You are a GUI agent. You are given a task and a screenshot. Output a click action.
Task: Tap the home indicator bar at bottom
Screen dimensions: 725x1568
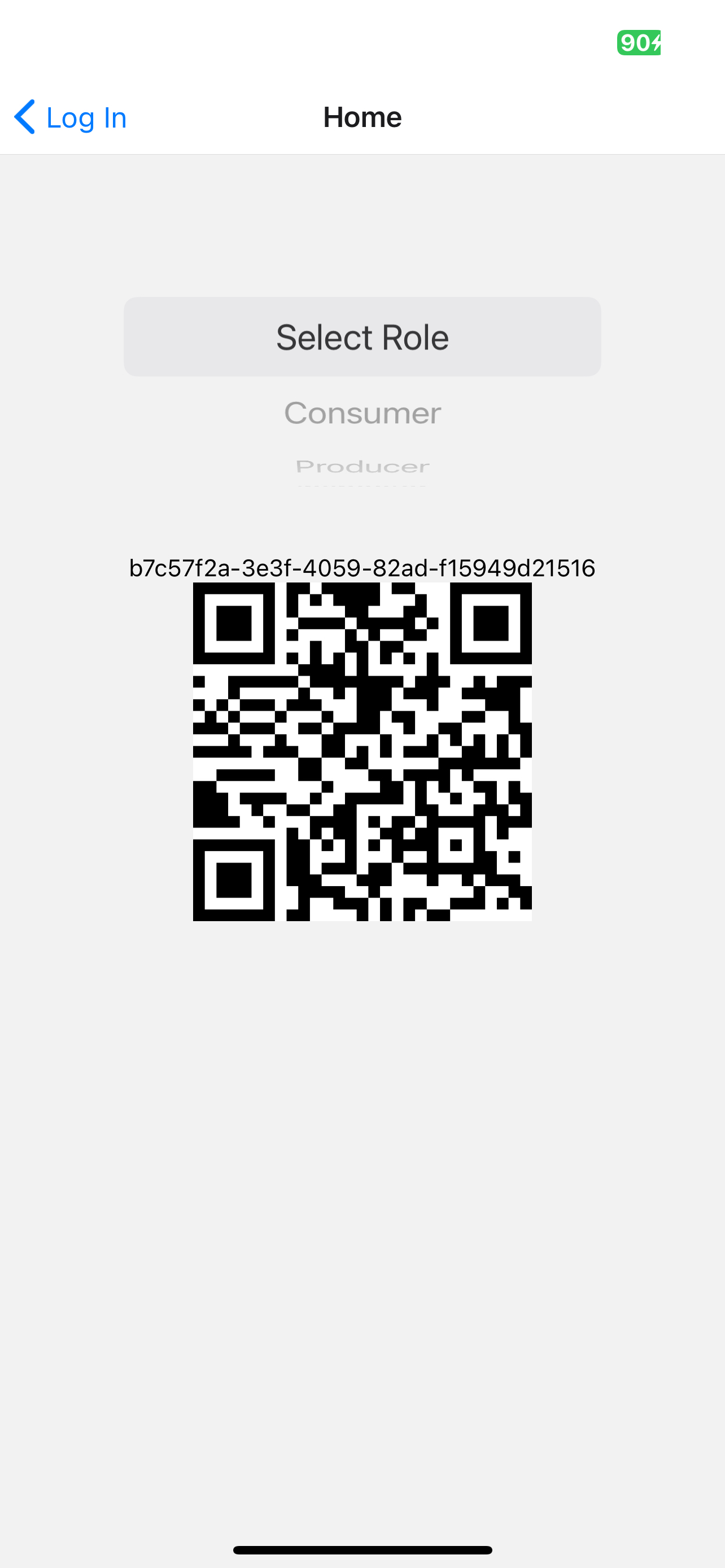coord(362,1550)
